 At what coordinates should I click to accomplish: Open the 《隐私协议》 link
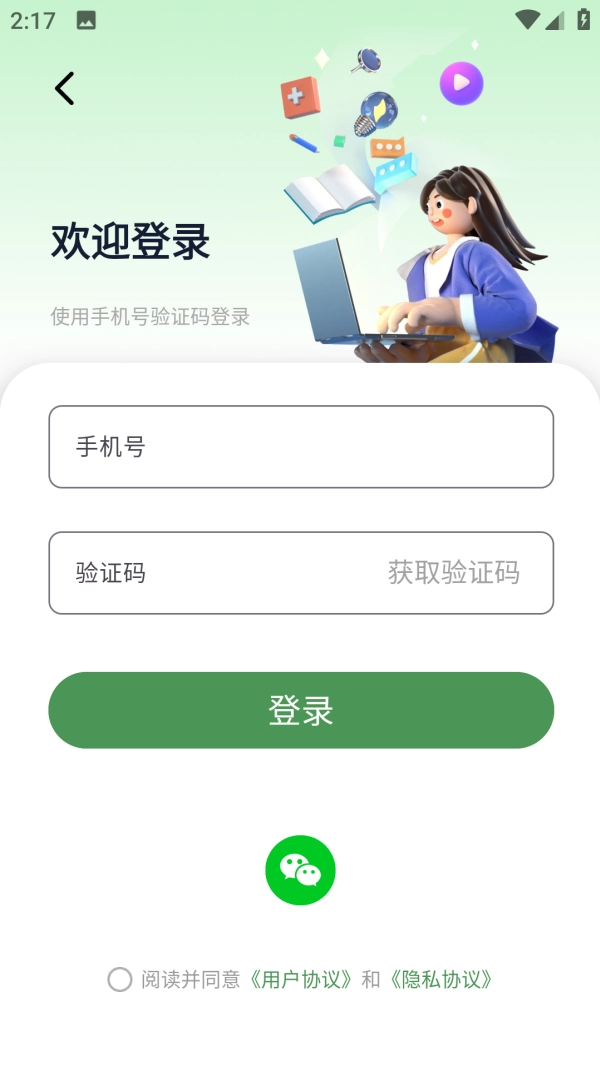(x=441, y=979)
